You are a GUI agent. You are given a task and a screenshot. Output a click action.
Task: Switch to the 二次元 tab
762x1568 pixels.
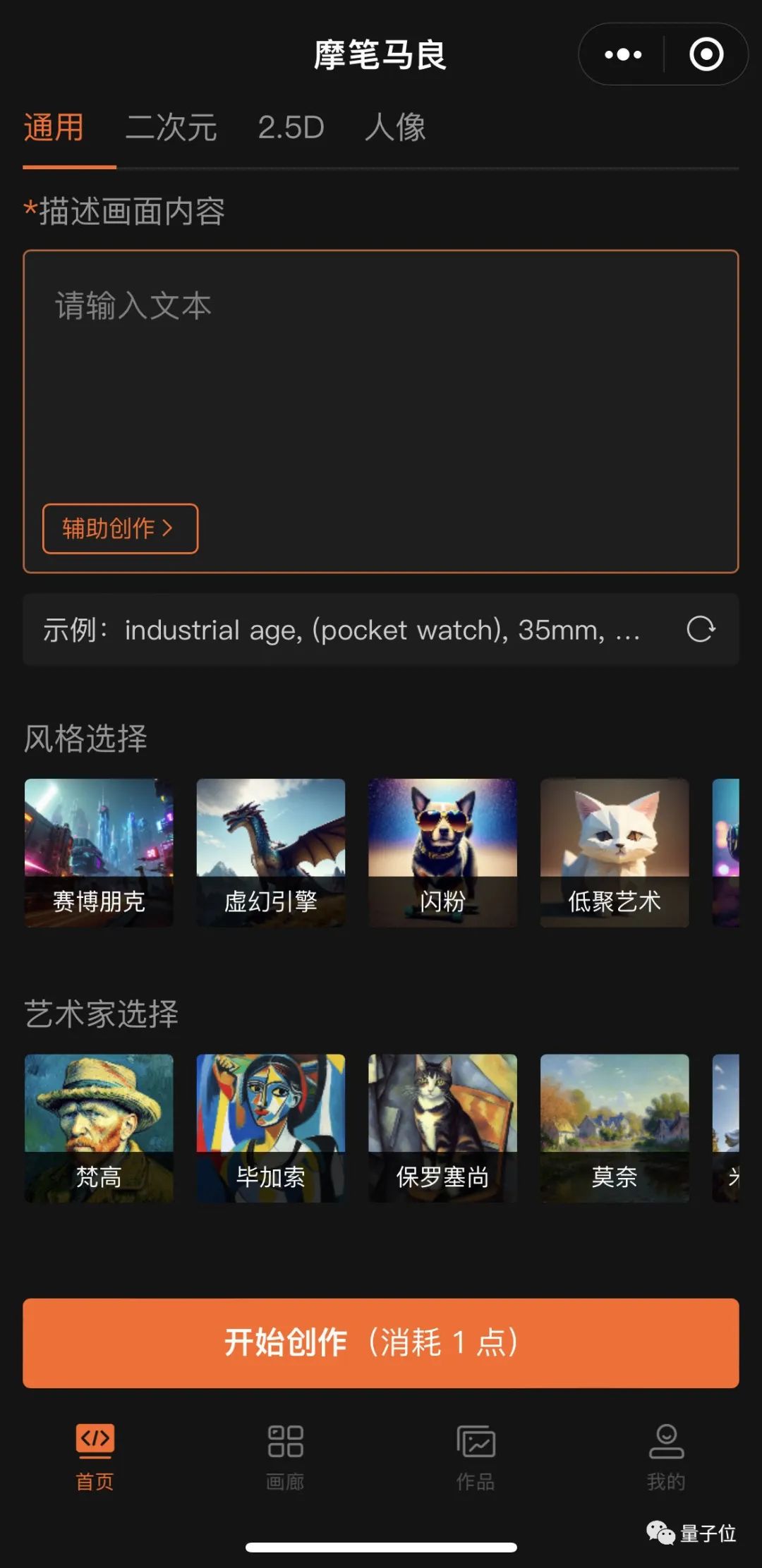coord(171,128)
